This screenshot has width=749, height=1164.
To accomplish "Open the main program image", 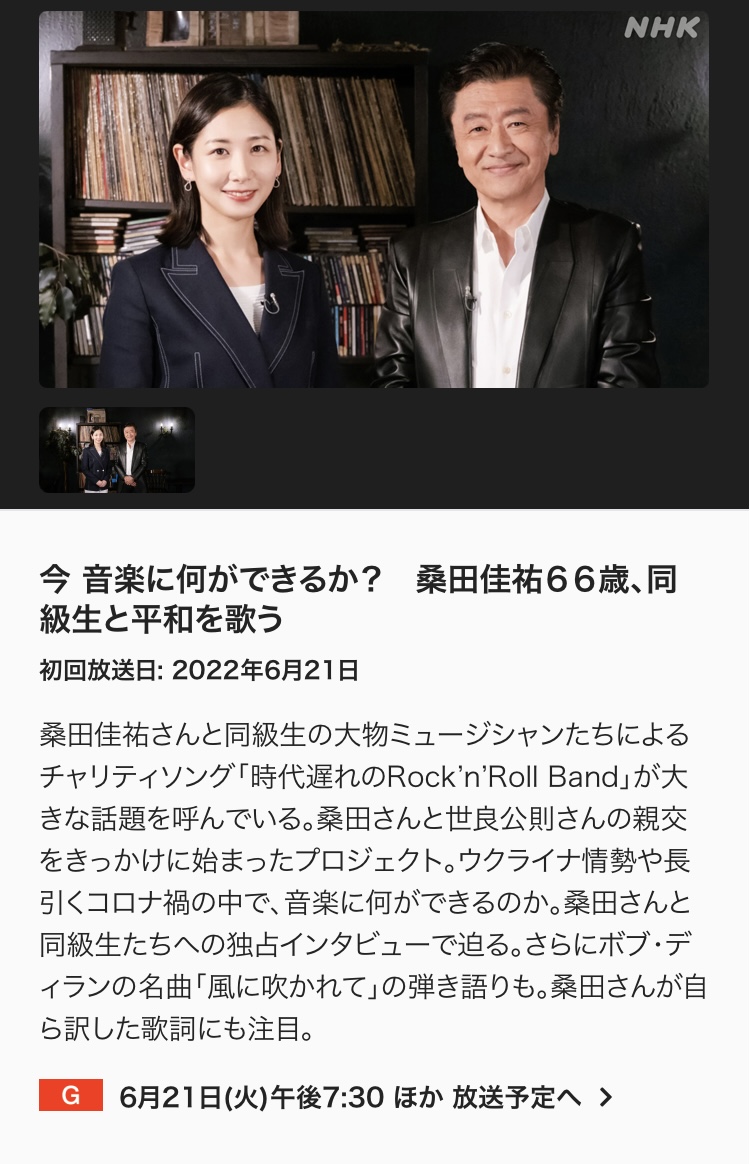I will point(373,199).
